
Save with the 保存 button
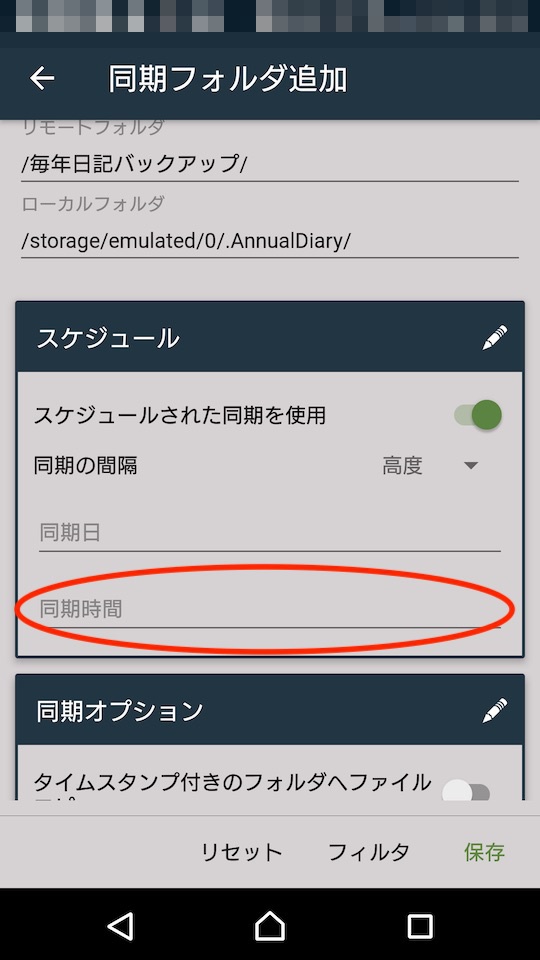click(x=484, y=852)
